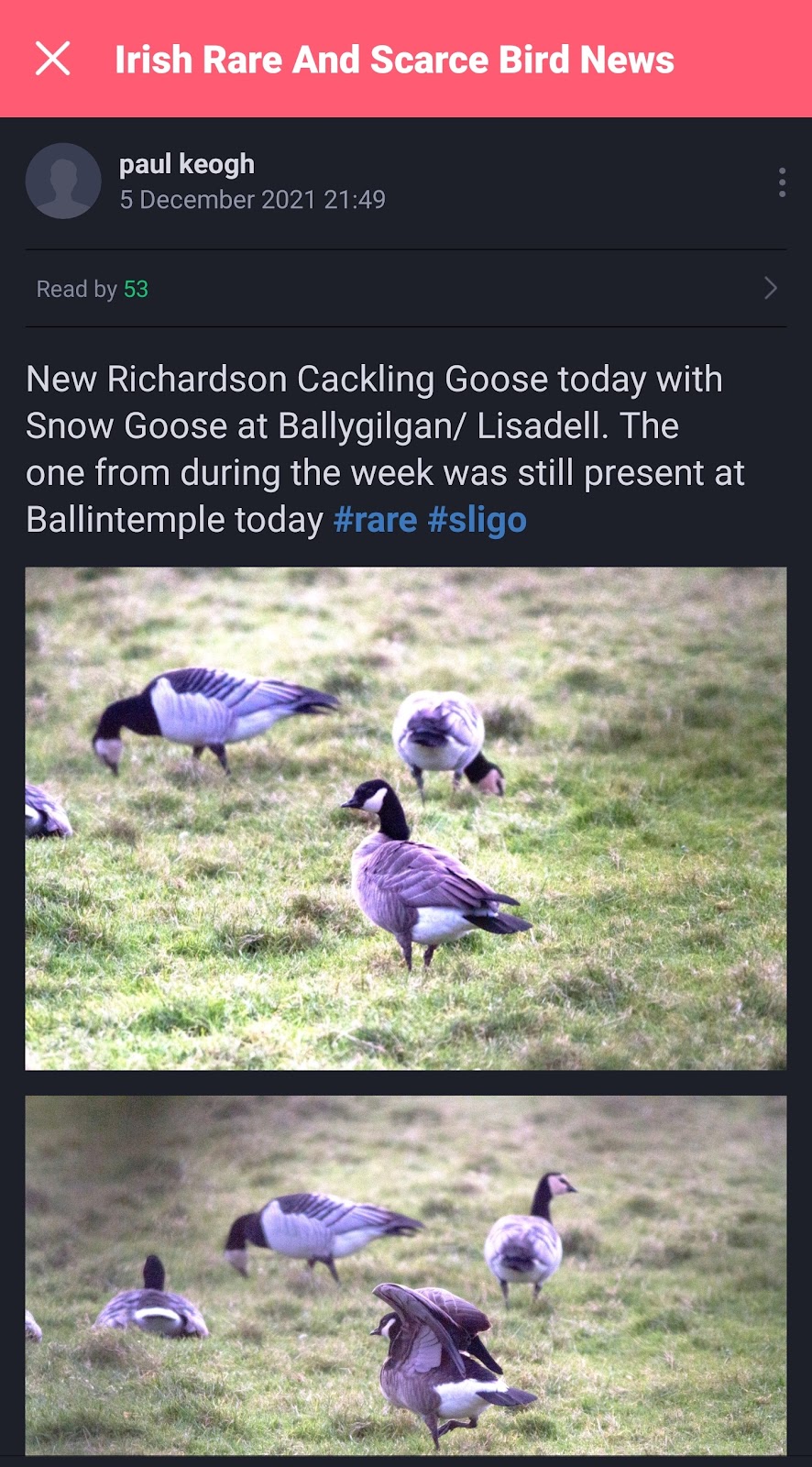This screenshot has height=1467, width=812.
Task: Open the #sligo hashtag
Action: pyautogui.click(x=477, y=520)
